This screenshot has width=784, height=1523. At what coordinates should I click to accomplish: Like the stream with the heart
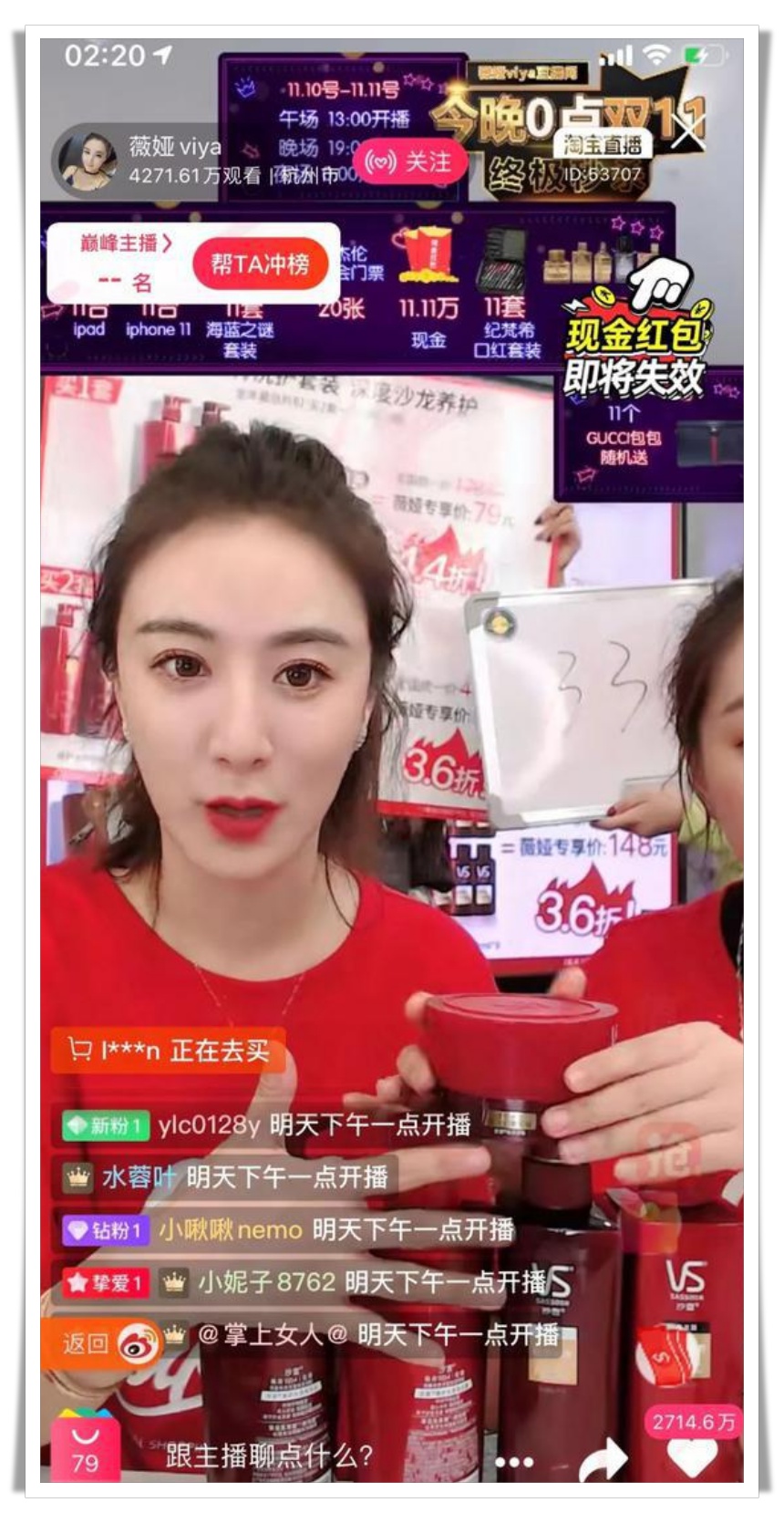[693, 1456]
